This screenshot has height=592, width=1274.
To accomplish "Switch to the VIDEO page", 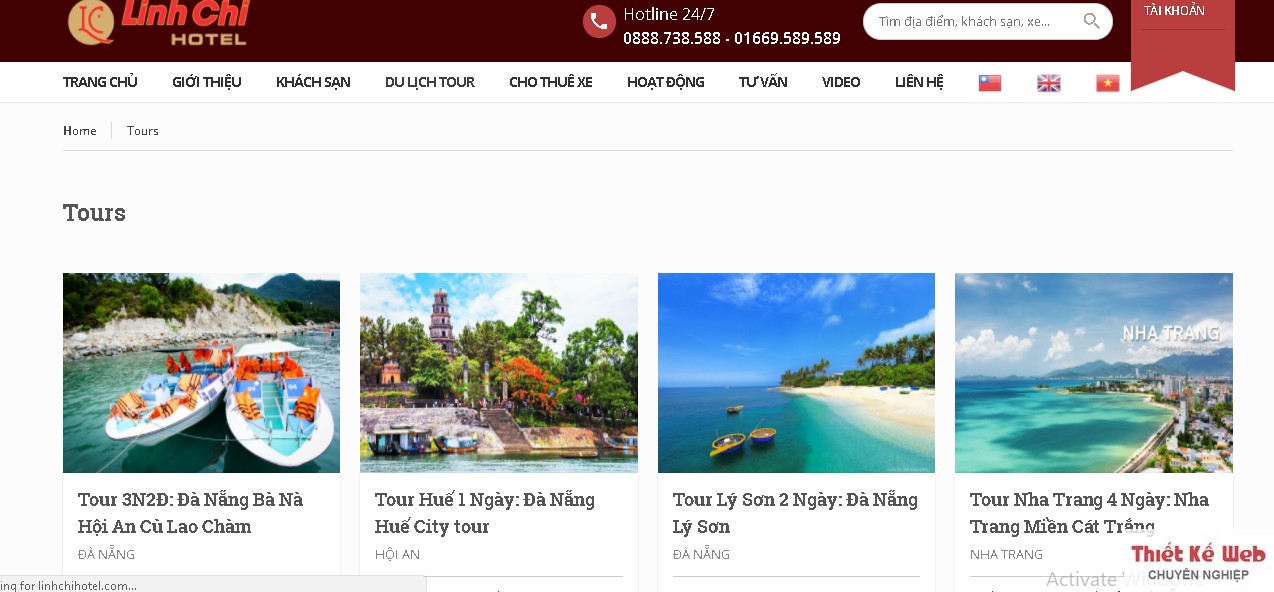I will click(x=841, y=82).
